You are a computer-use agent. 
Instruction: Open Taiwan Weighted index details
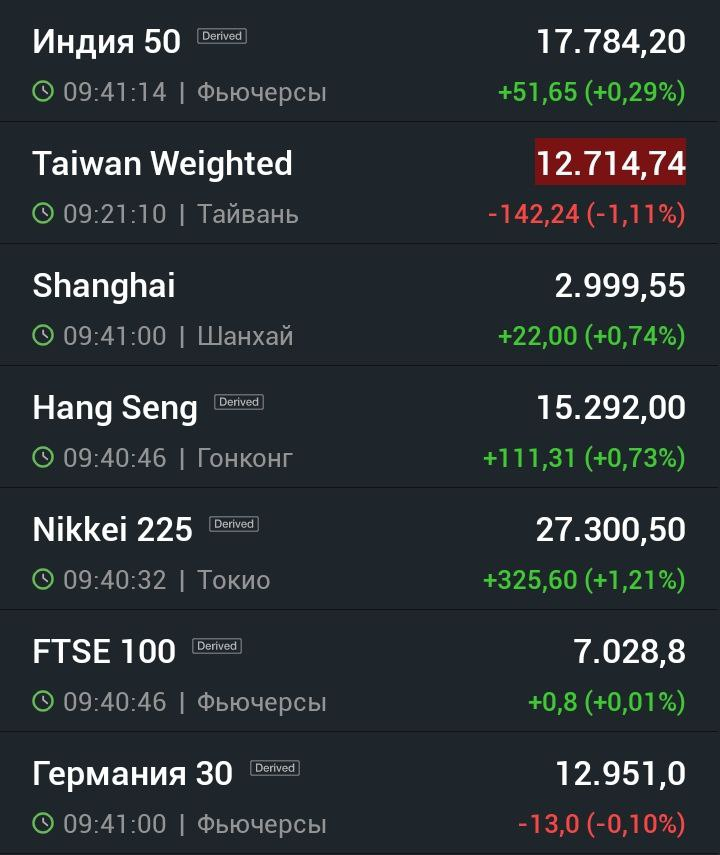(360, 183)
